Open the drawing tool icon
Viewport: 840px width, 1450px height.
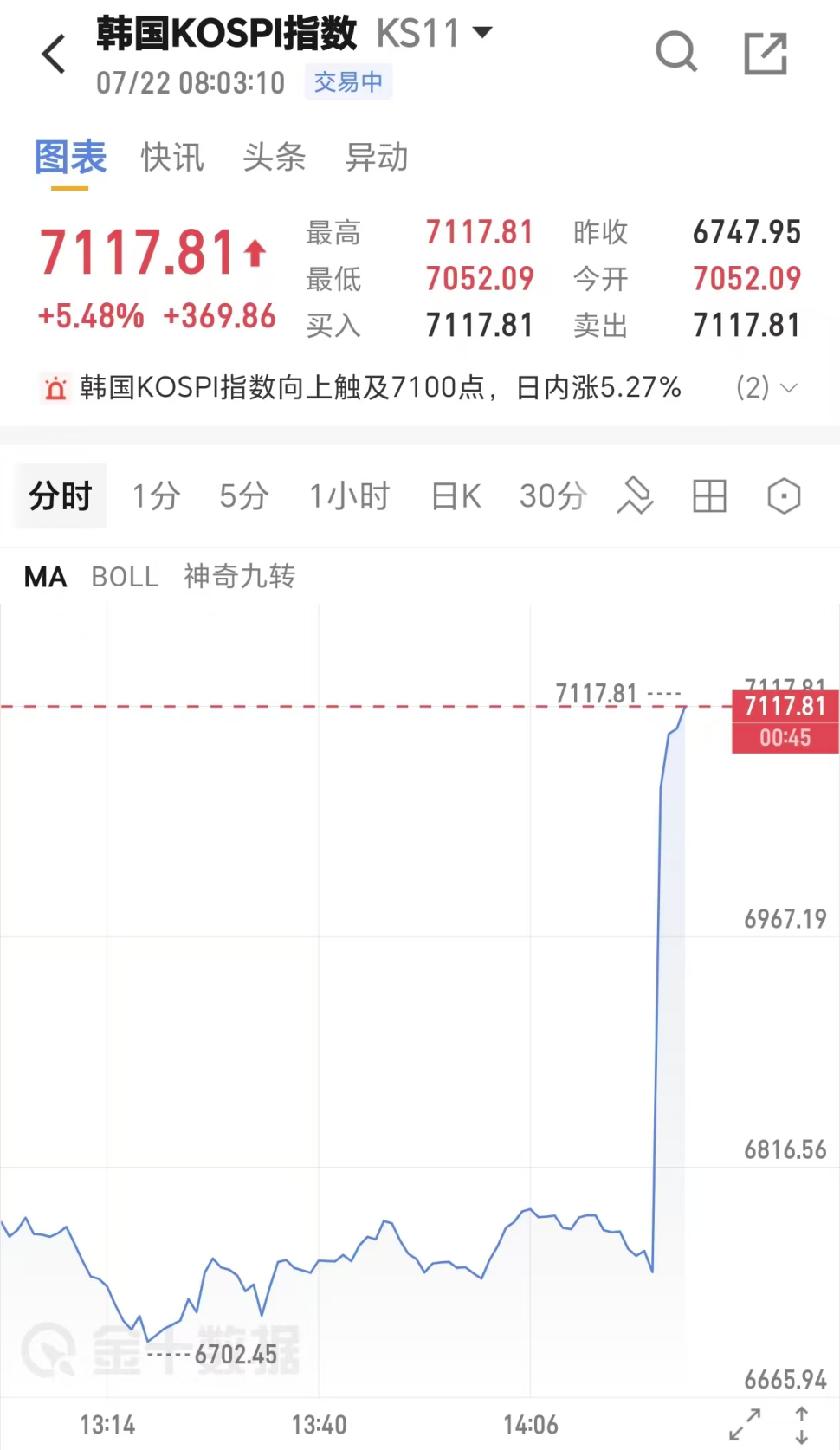(635, 496)
